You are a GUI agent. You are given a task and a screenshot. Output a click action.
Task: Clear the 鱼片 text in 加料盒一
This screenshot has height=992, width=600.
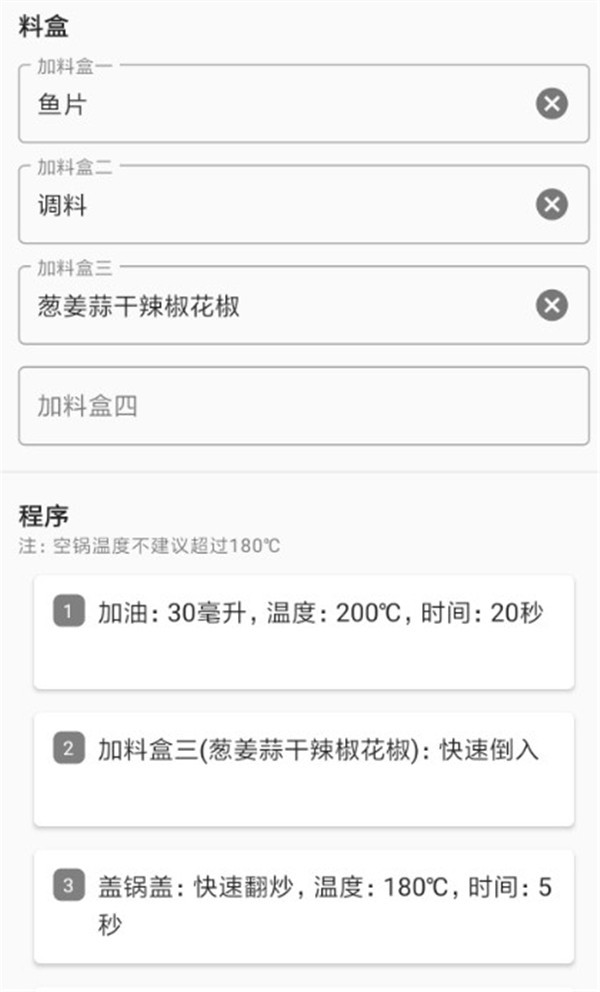coord(551,103)
